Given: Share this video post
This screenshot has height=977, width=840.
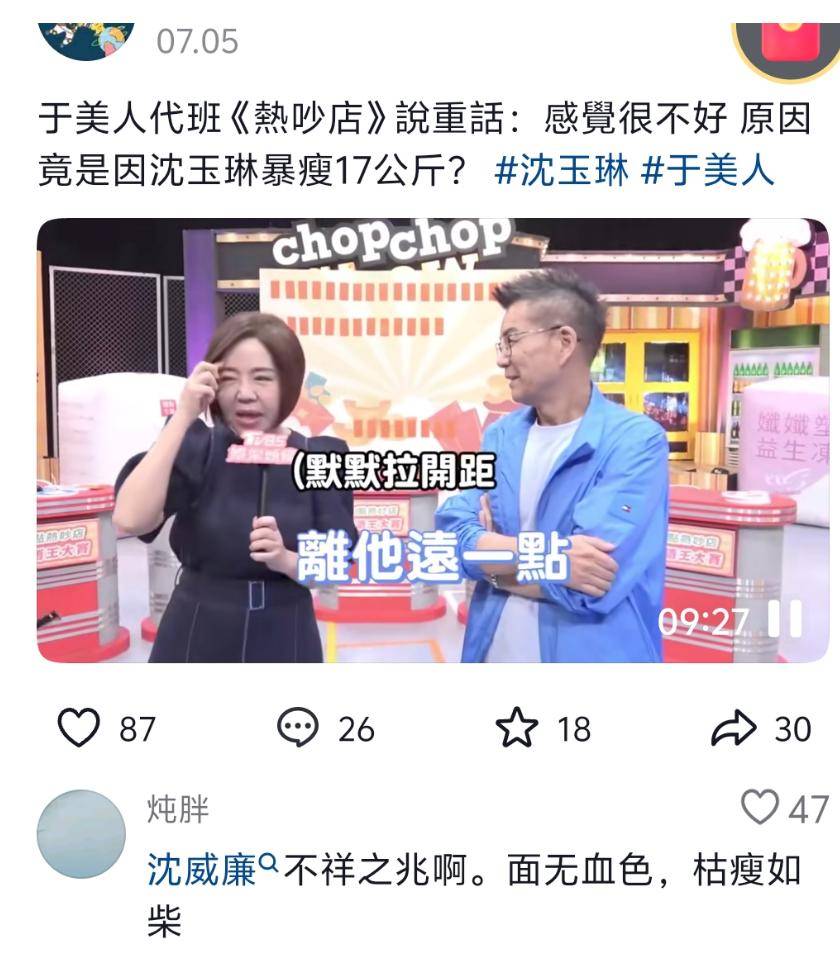Looking at the screenshot, I should point(734,728).
